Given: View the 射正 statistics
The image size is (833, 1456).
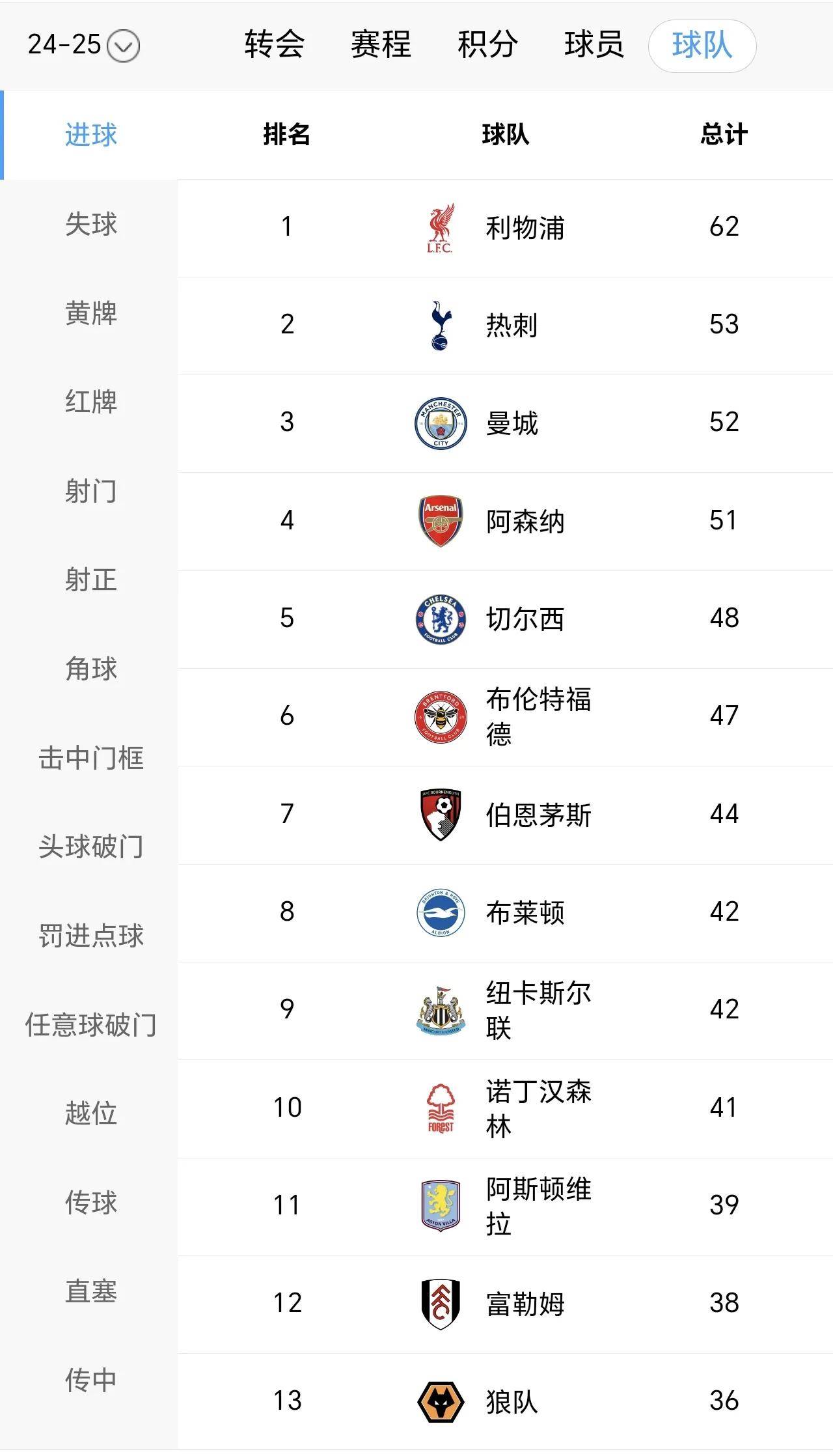Looking at the screenshot, I should tap(90, 580).
